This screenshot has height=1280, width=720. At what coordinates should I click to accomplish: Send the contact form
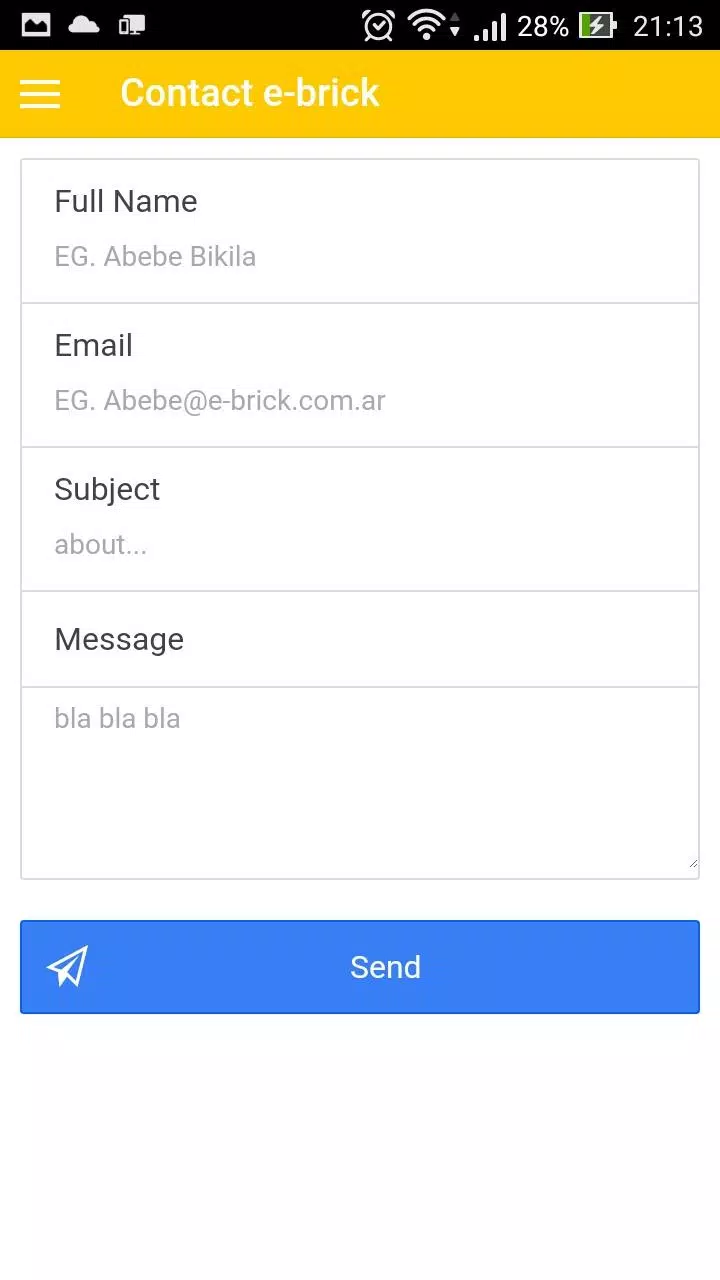pos(360,967)
